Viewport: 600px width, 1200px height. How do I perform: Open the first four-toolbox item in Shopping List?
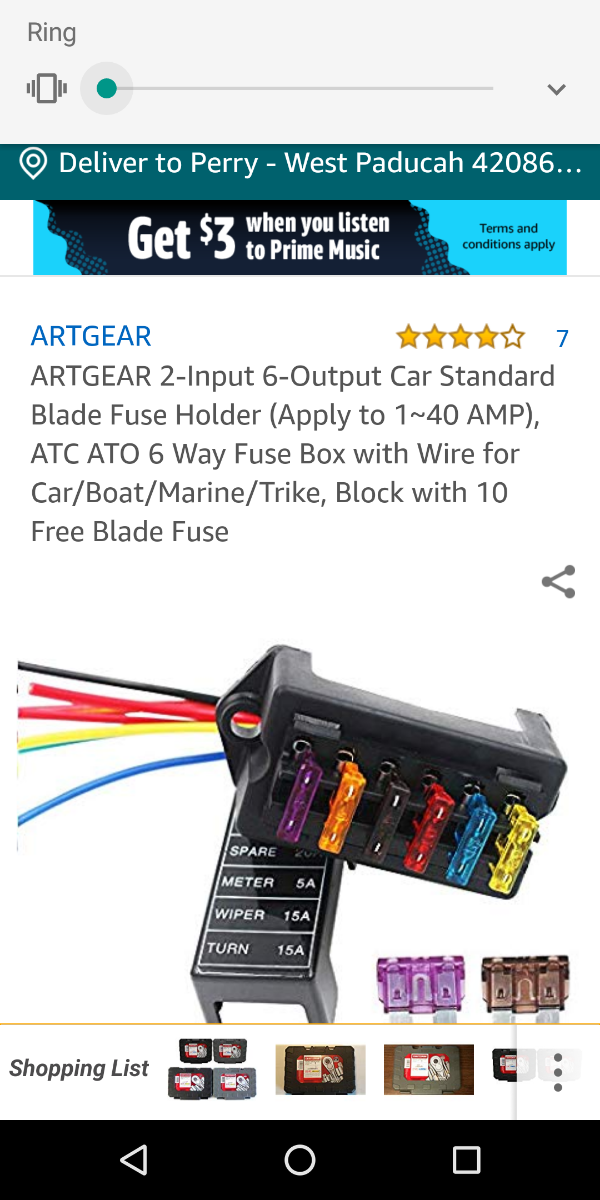point(213,1068)
